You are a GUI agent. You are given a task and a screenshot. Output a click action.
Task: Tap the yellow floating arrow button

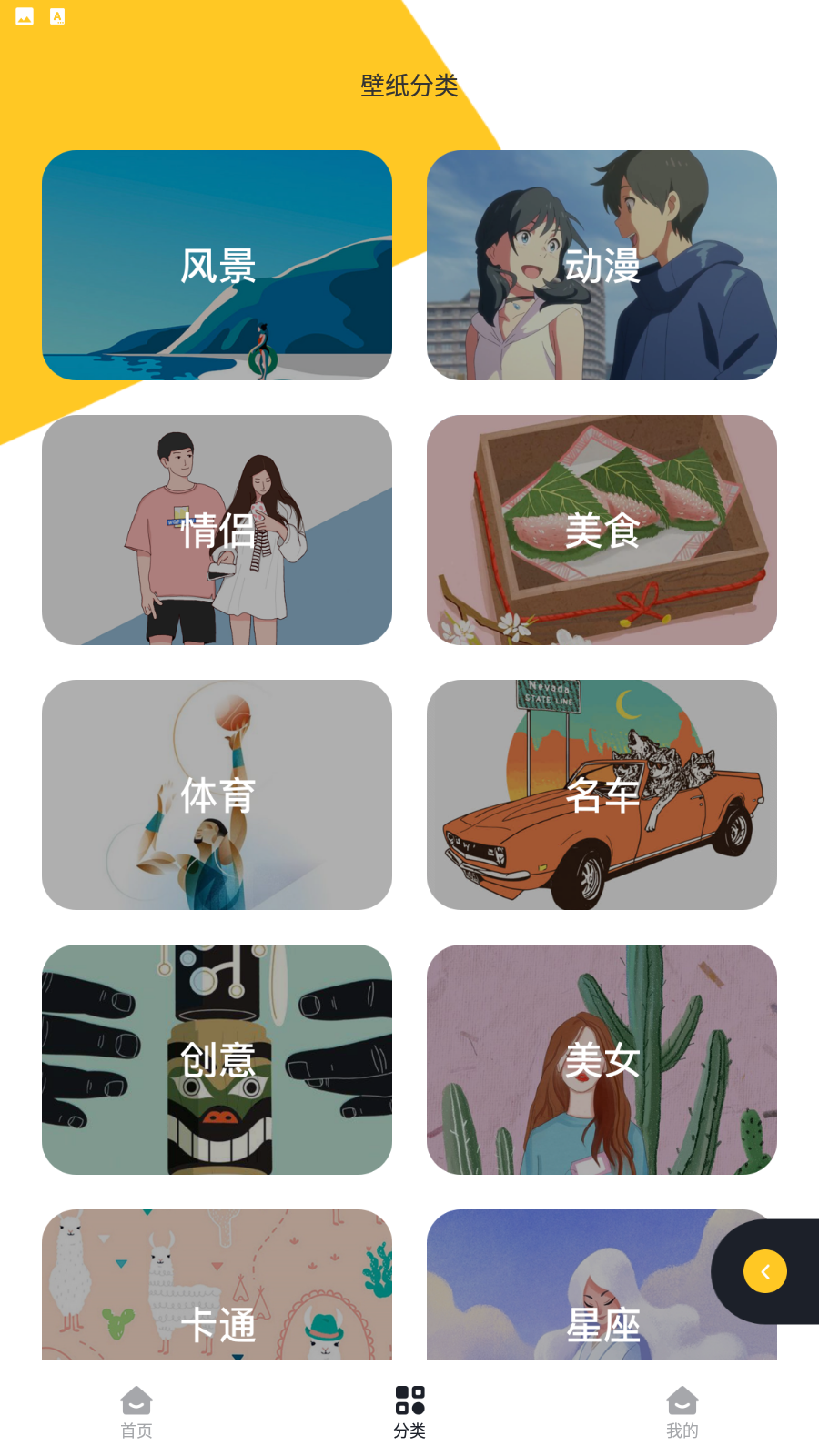click(765, 1271)
